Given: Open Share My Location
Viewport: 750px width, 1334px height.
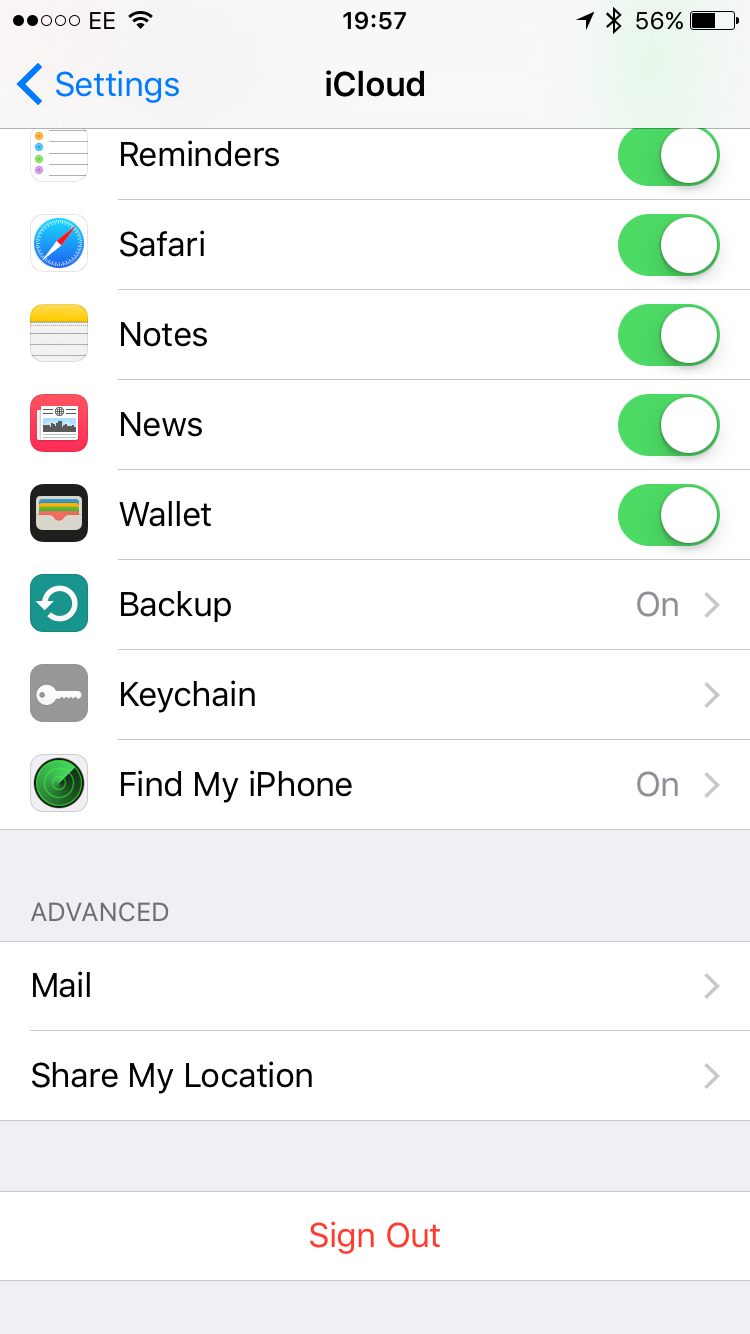Looking at the screenshot, I should click(375, 1076).
